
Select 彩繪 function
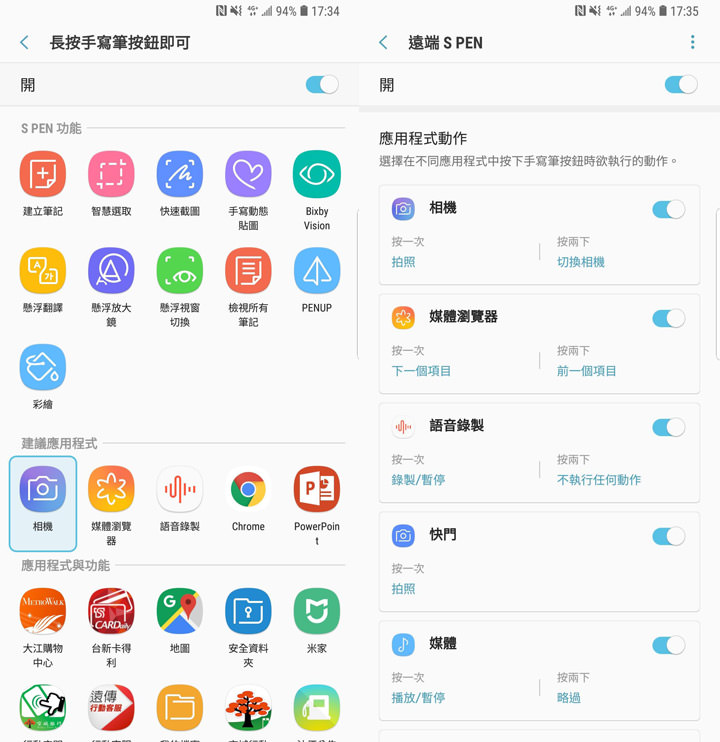[43, 368]
